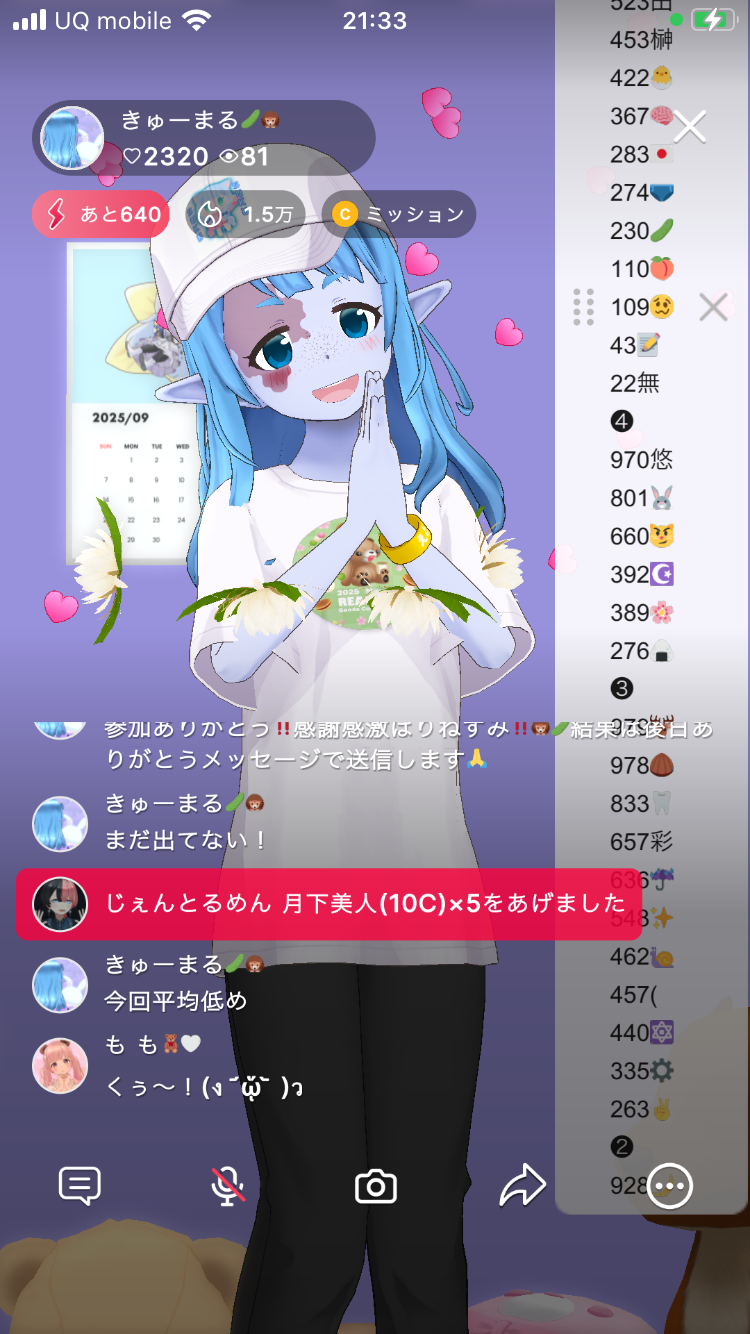View the 1.5万 flame points chip
This screenshot has width=750, height=1334.
245,214
